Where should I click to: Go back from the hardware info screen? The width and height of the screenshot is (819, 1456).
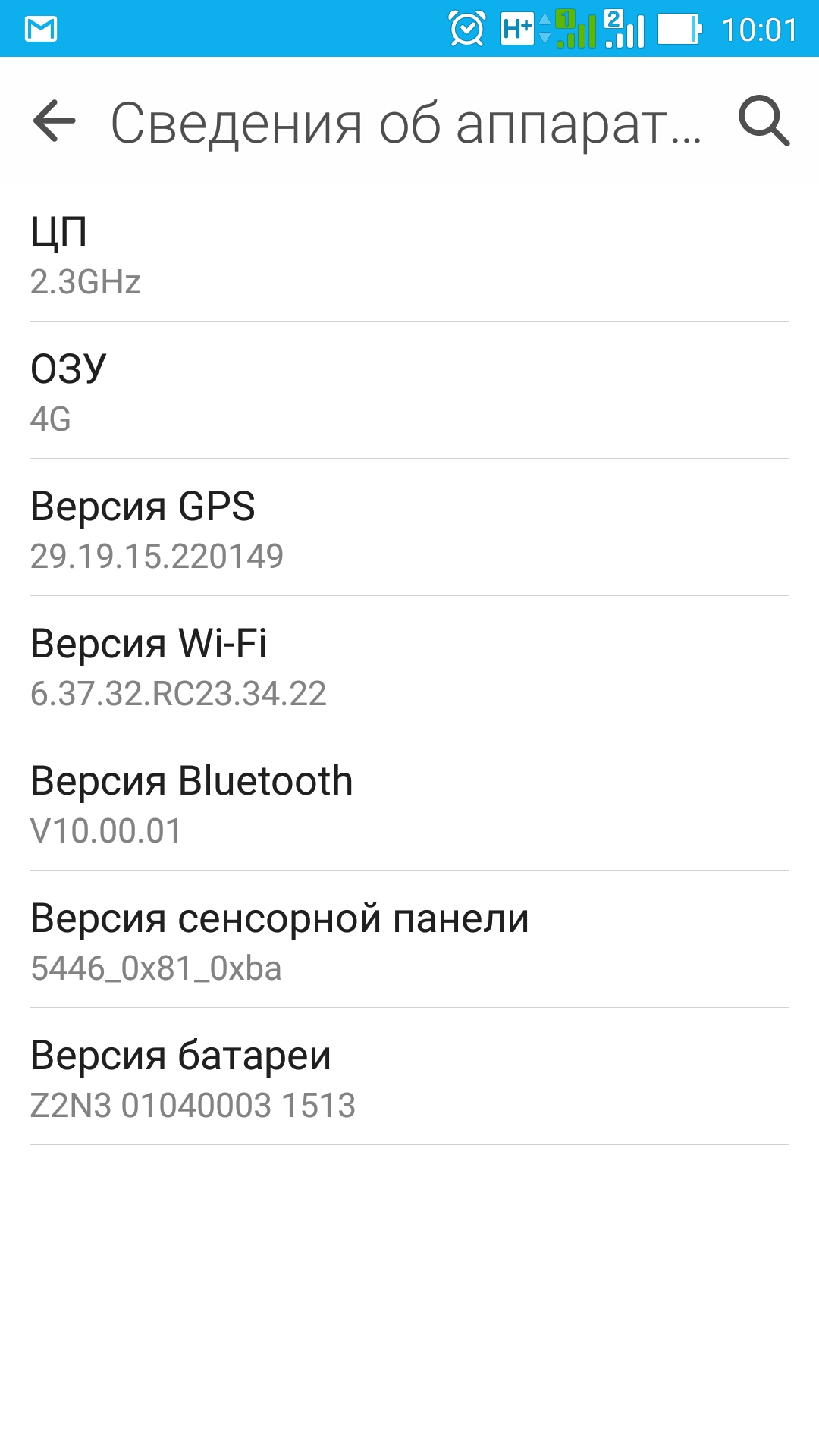[x=55, y=121]
